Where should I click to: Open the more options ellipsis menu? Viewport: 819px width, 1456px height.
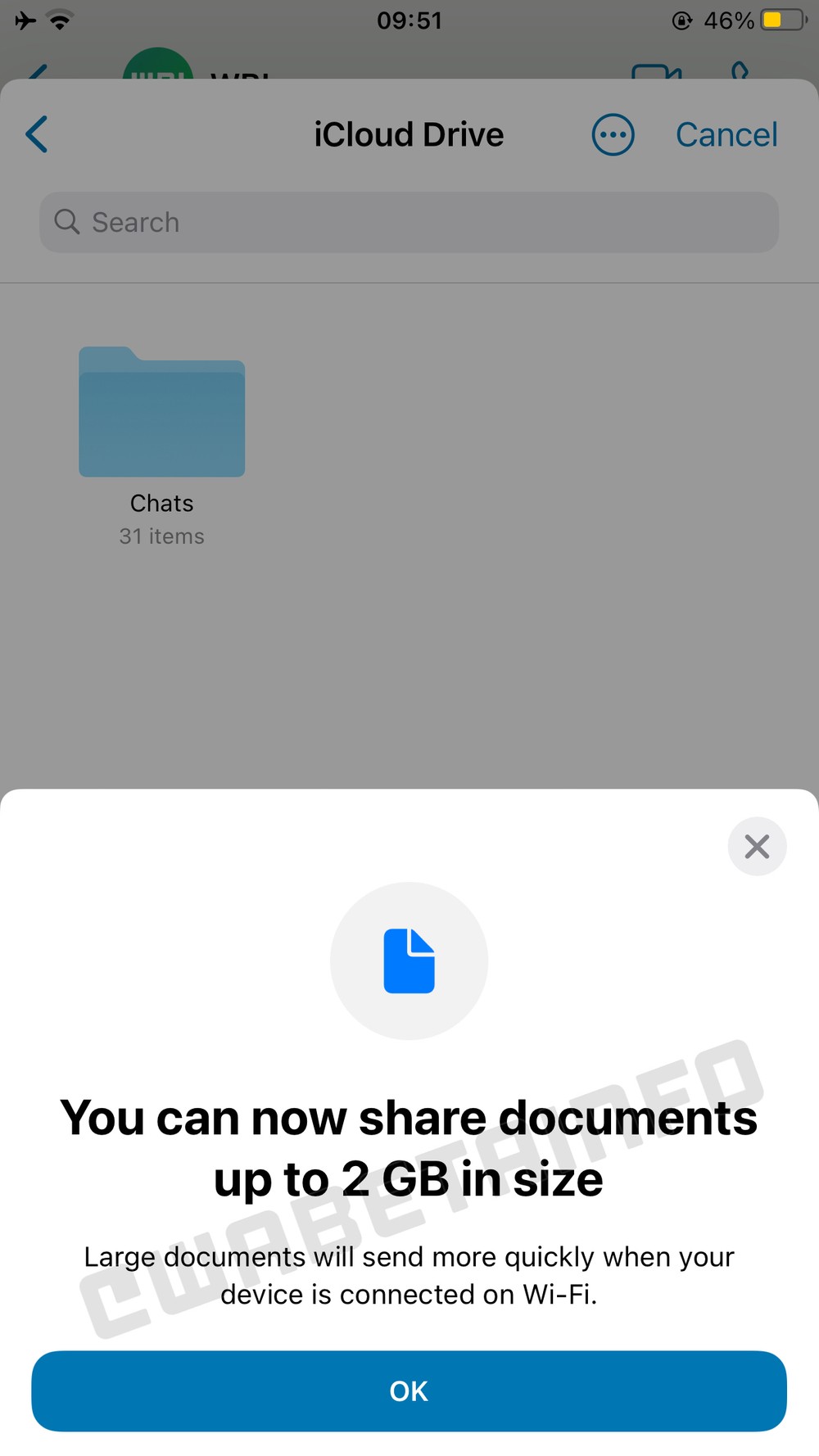click(x=613, y=135)
